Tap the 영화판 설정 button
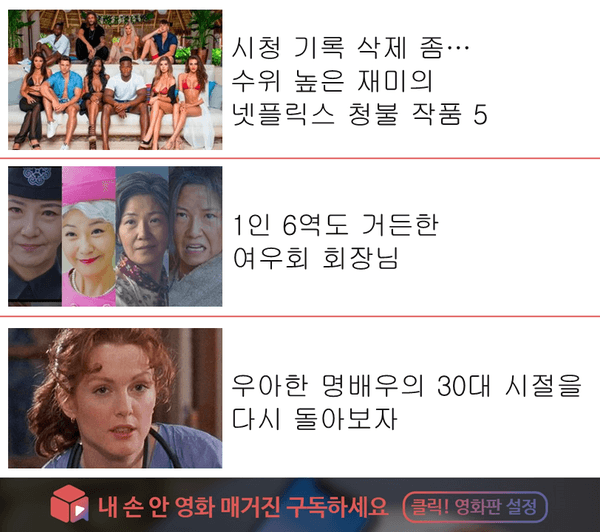 (x=476, y=505)
